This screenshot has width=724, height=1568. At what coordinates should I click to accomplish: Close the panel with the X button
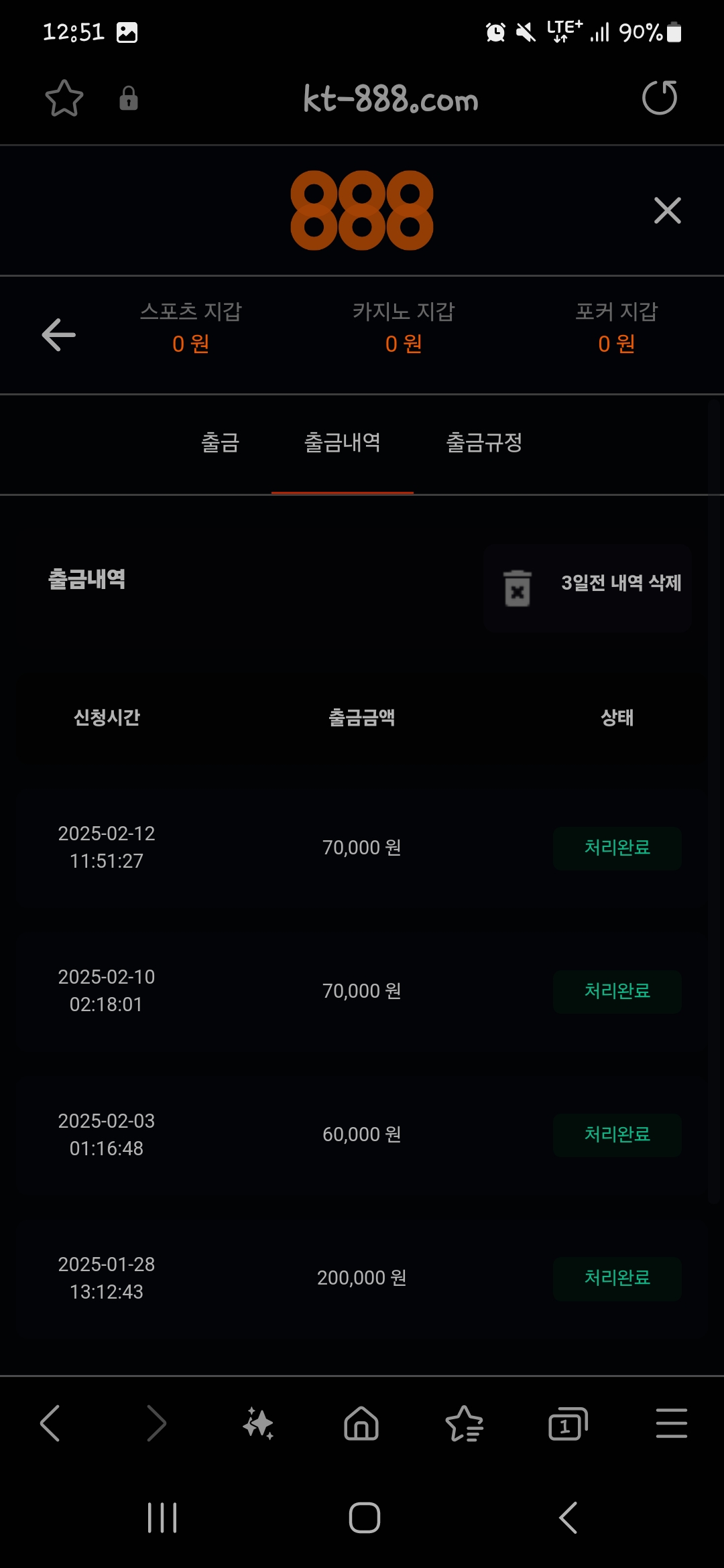coord(667,210)
